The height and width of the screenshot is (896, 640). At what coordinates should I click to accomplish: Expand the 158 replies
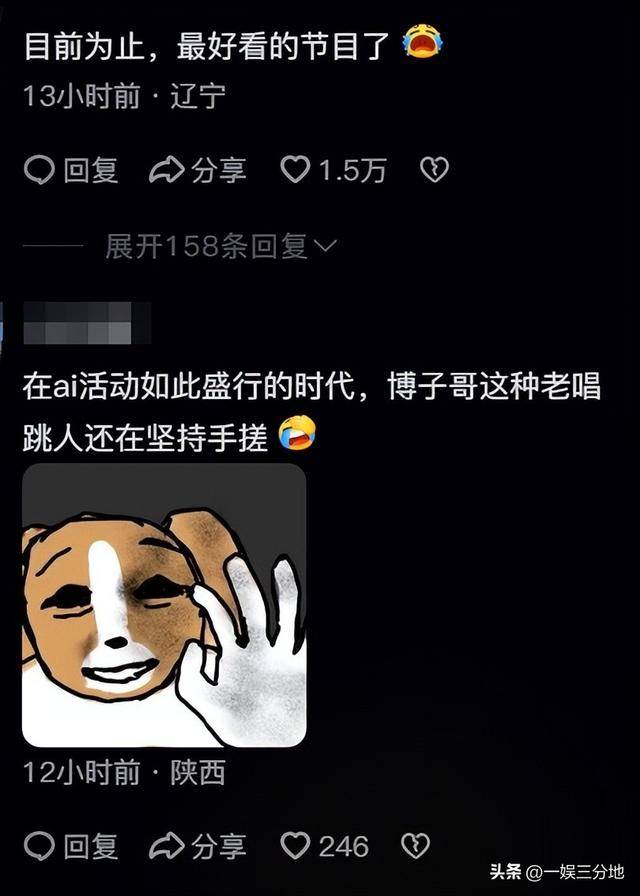pyautogui.click(x=222, y=247)
